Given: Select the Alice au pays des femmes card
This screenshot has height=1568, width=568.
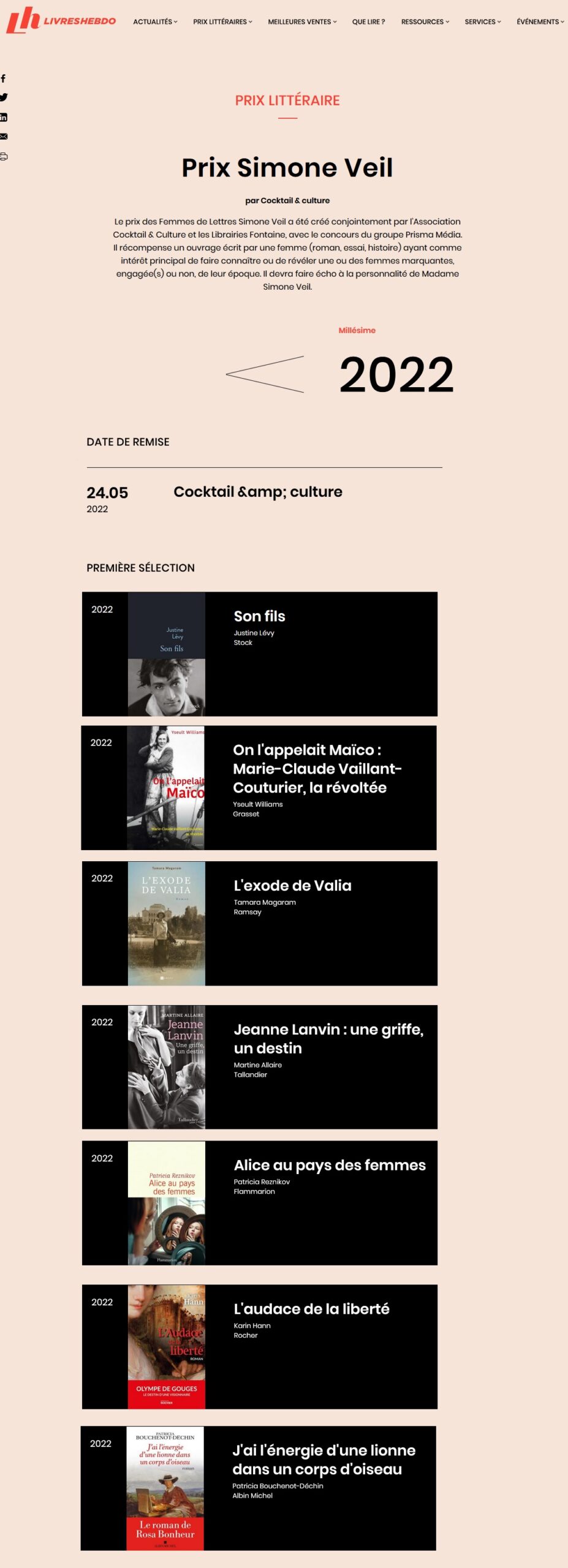Looking at the screenshot, I should pos(329,1165).
